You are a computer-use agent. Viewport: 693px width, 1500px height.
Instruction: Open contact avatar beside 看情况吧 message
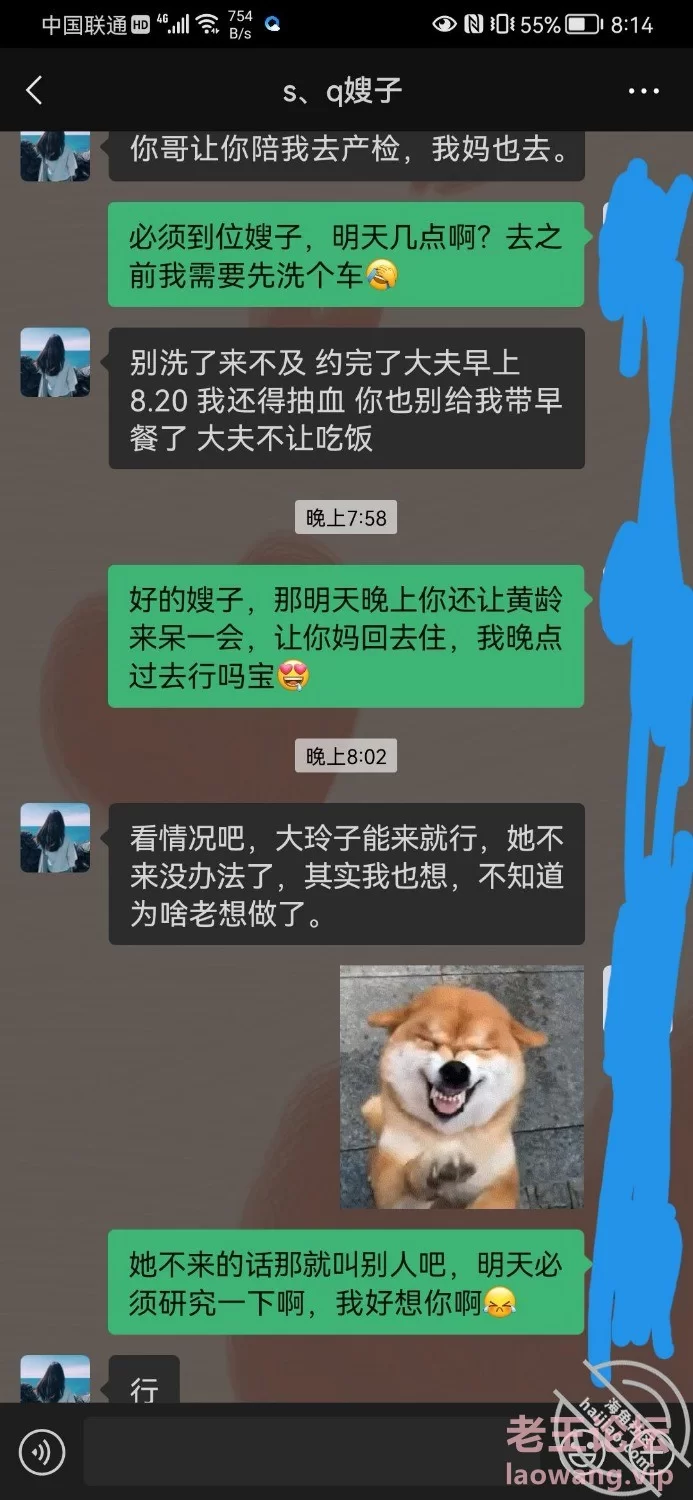tap(56, 838)
